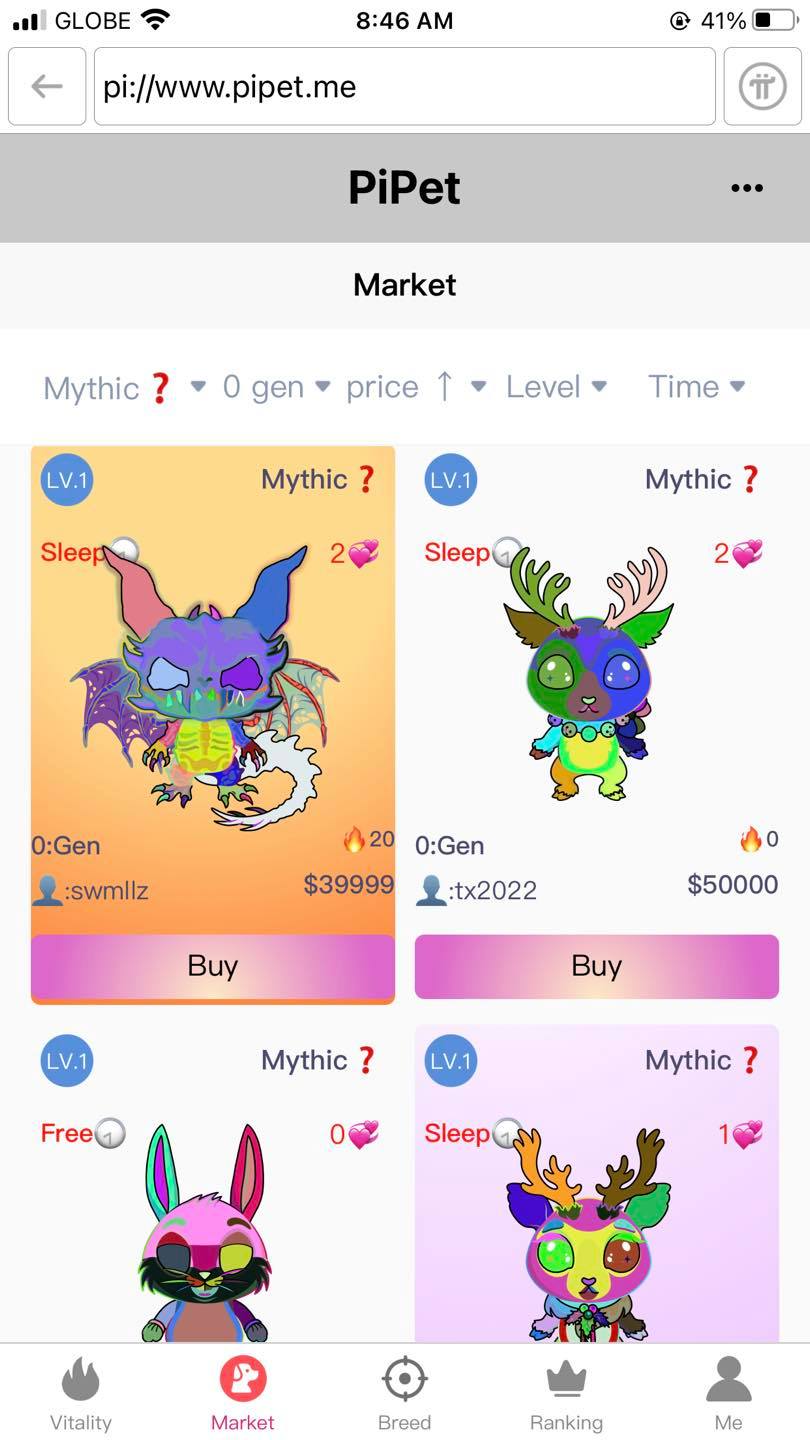Buy the $50000 pet from tx2022
The image size is (810, 1440).
pyautogui.click(x=596, y=966)
